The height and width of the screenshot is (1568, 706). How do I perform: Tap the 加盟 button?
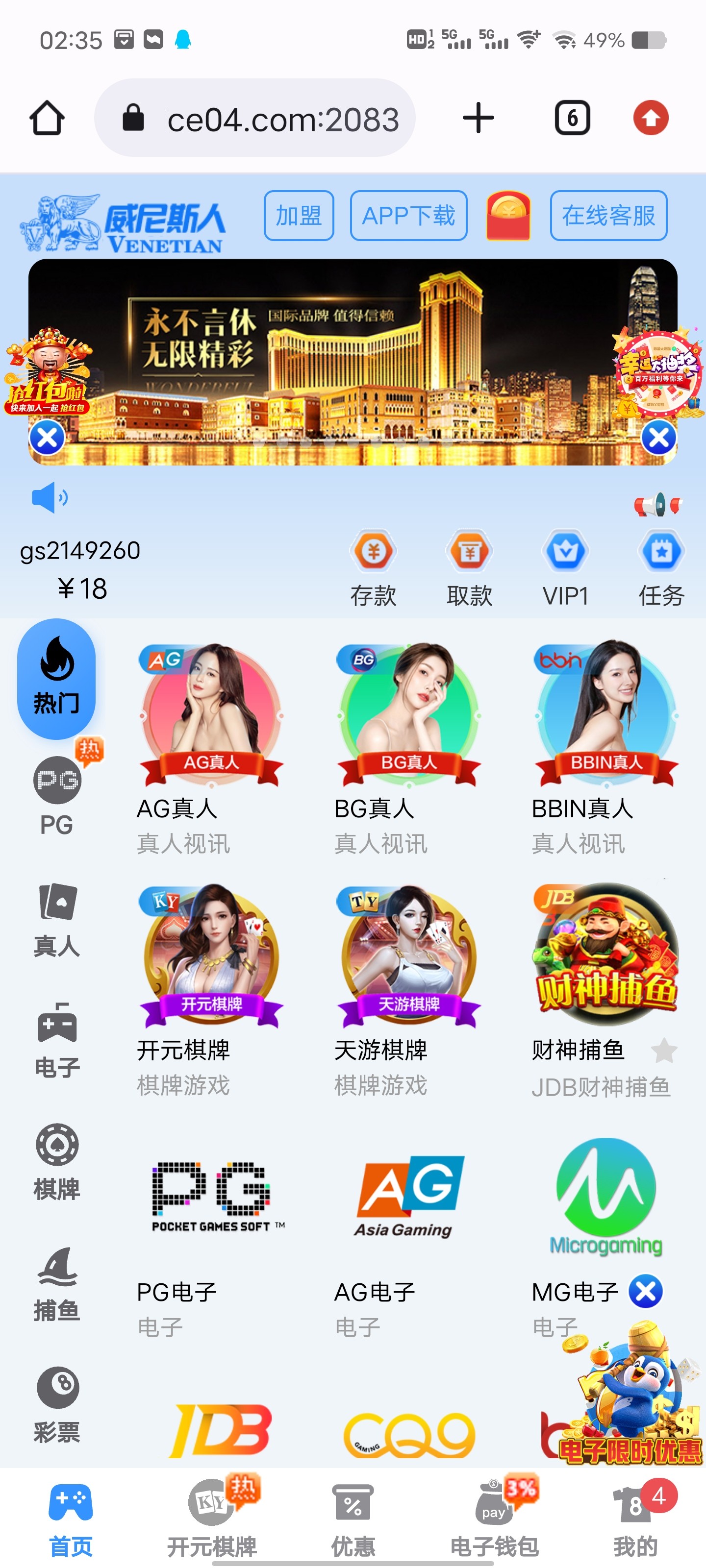point(299,216)
